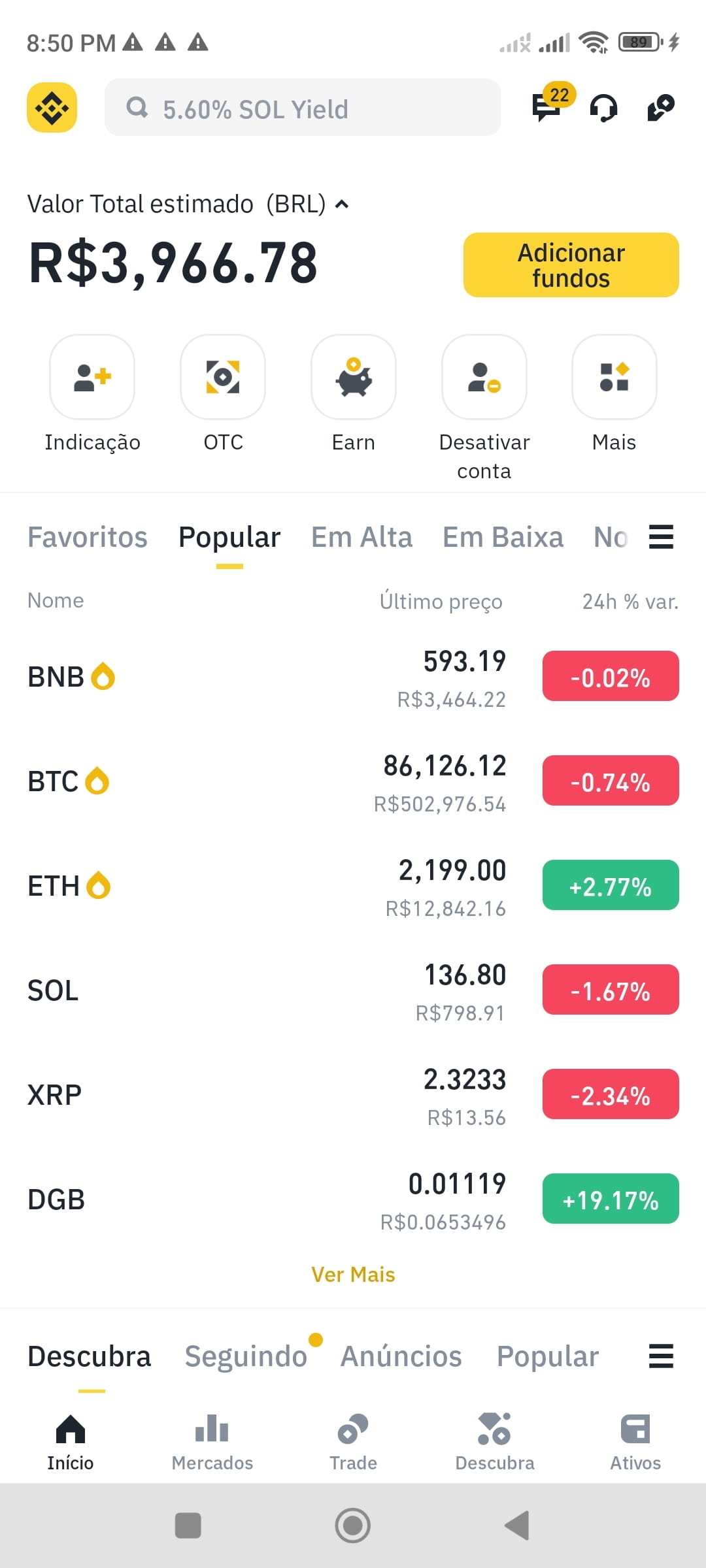Tap Adicionar fundos button
Image resolution: width=706 pixels, height=1568 pixels.
click(571, 265)
